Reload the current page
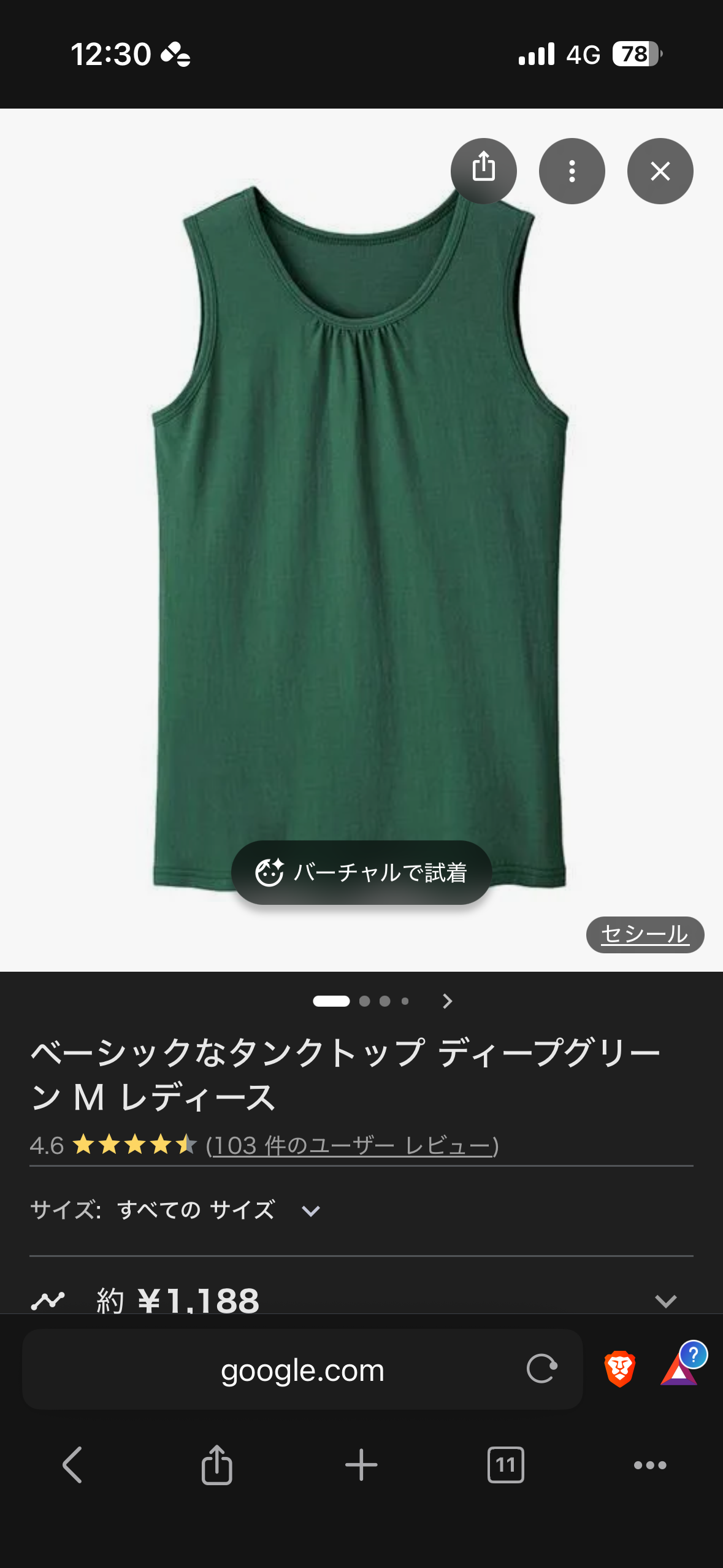Screen dimensions: 723x1568 (x=541, y=1369)
